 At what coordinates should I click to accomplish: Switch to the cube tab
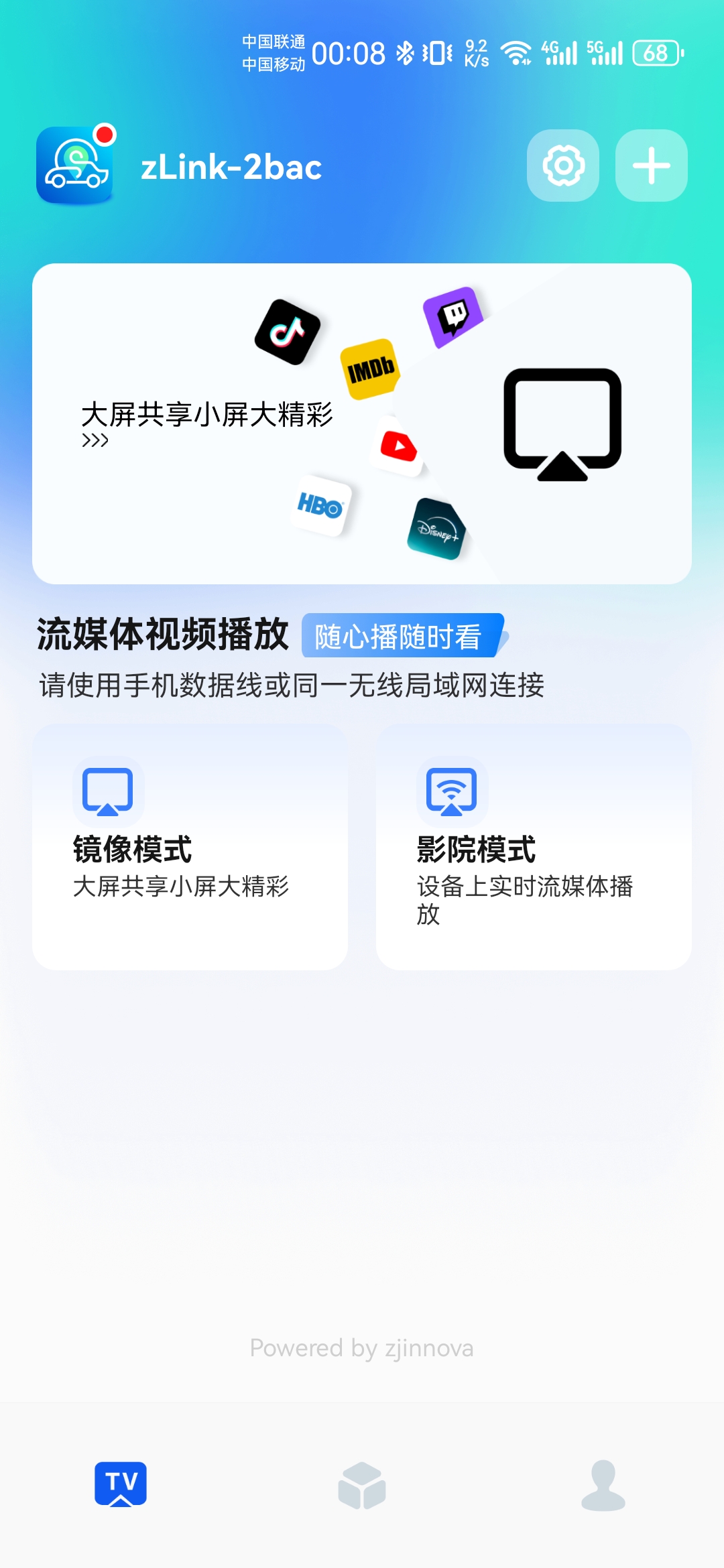(x=362, y=1485)
